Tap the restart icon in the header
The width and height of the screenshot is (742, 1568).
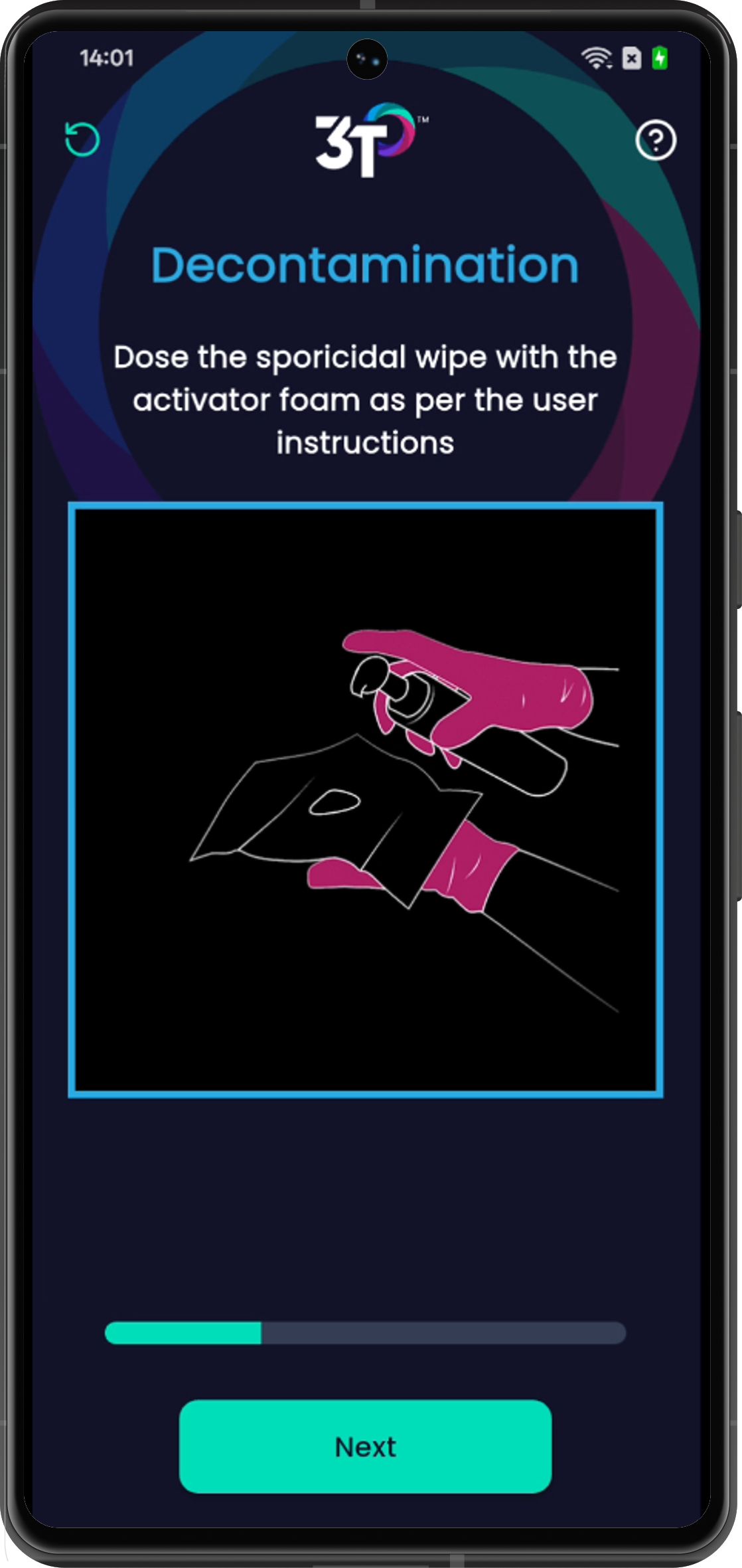coord(82,139)
